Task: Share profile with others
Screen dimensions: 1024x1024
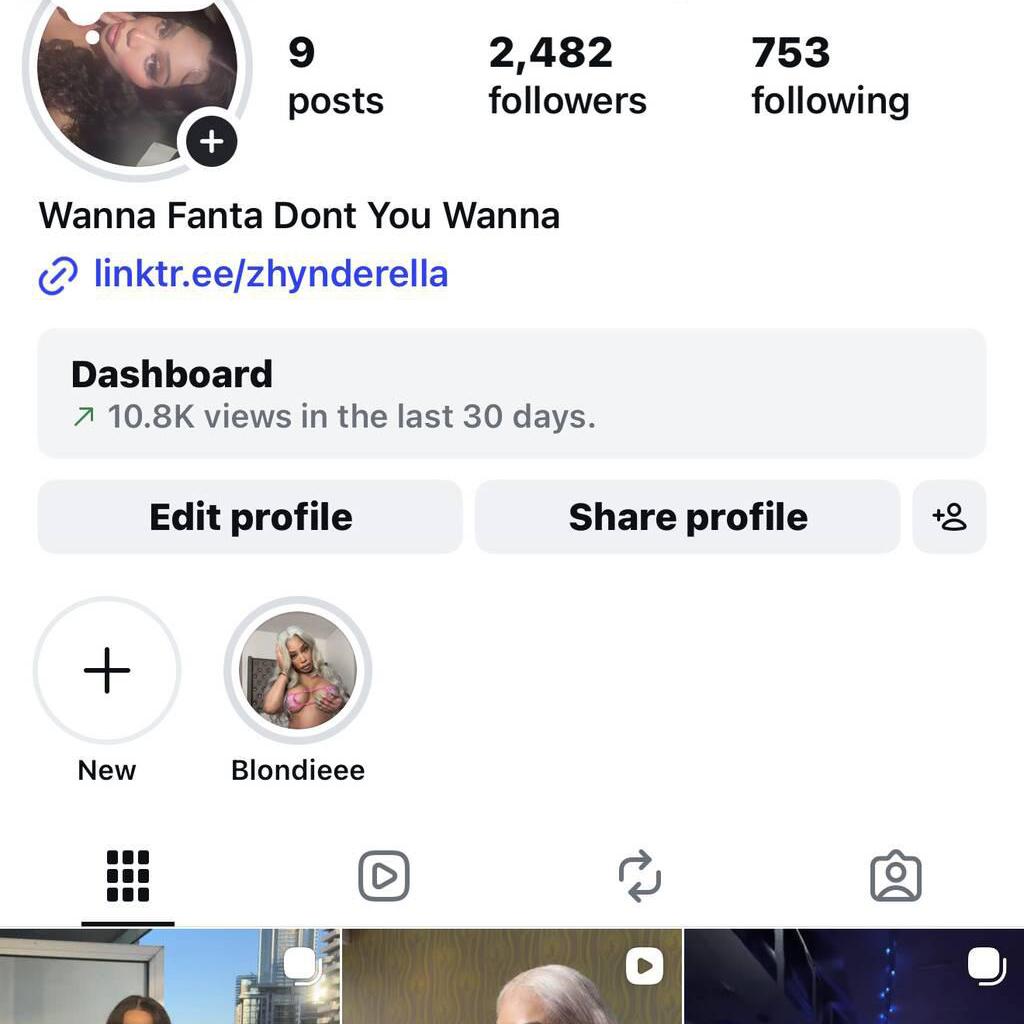Action: click(x=688, y=517)
